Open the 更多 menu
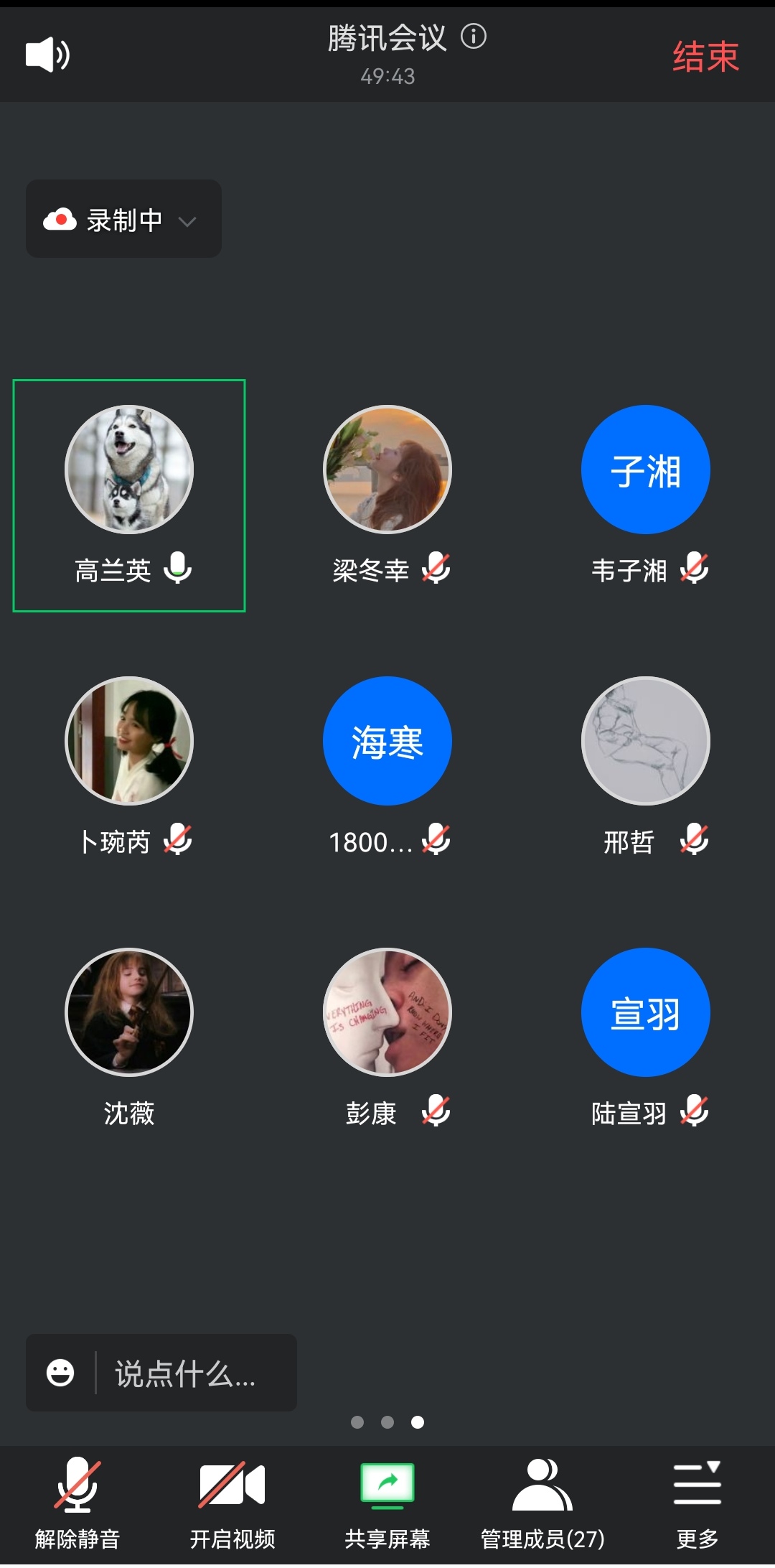The image size is (775, 1568). pyautogui.click(x=697, y=1503)
